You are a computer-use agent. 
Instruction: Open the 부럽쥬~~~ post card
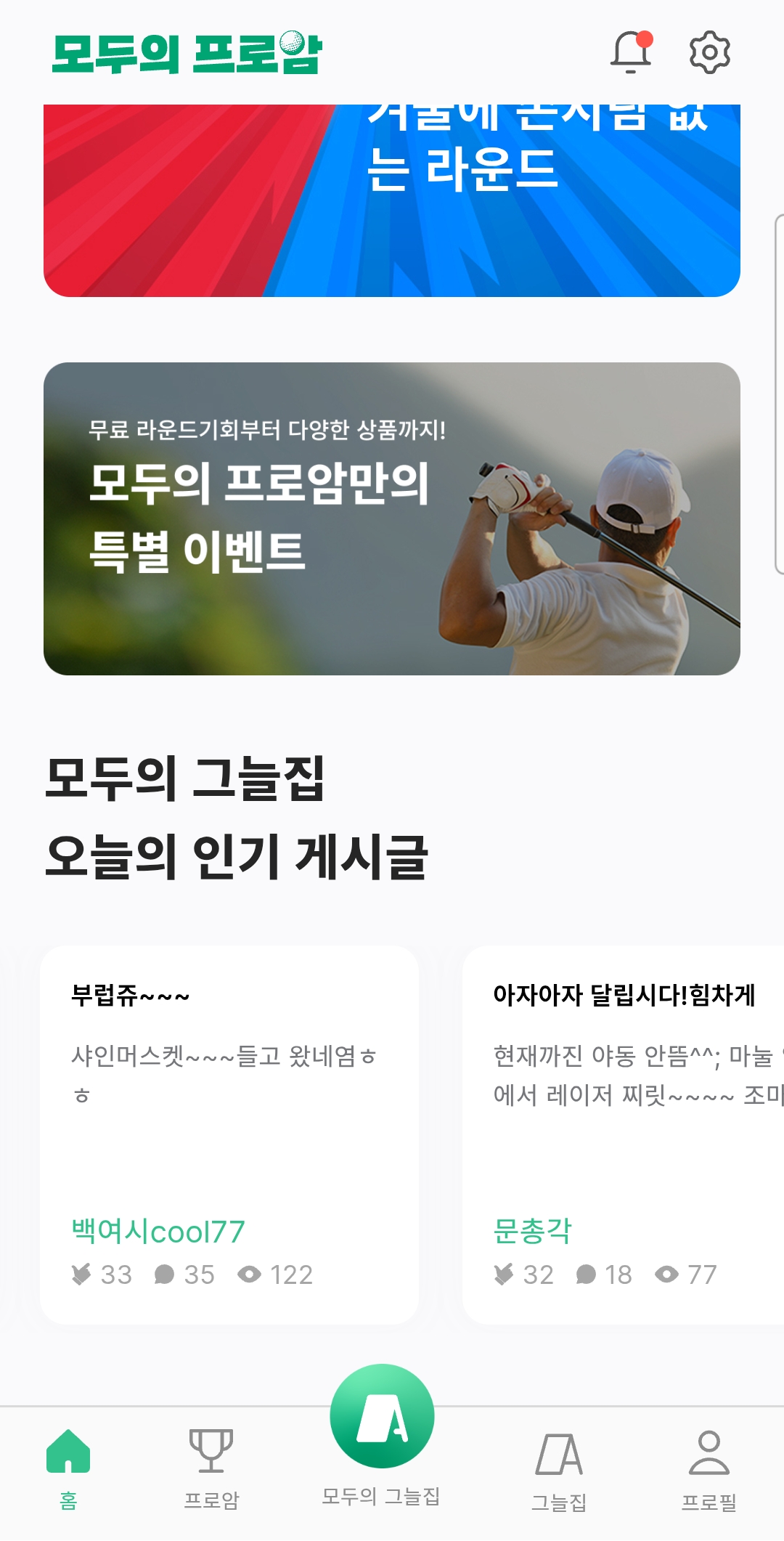pos(229,1134)
